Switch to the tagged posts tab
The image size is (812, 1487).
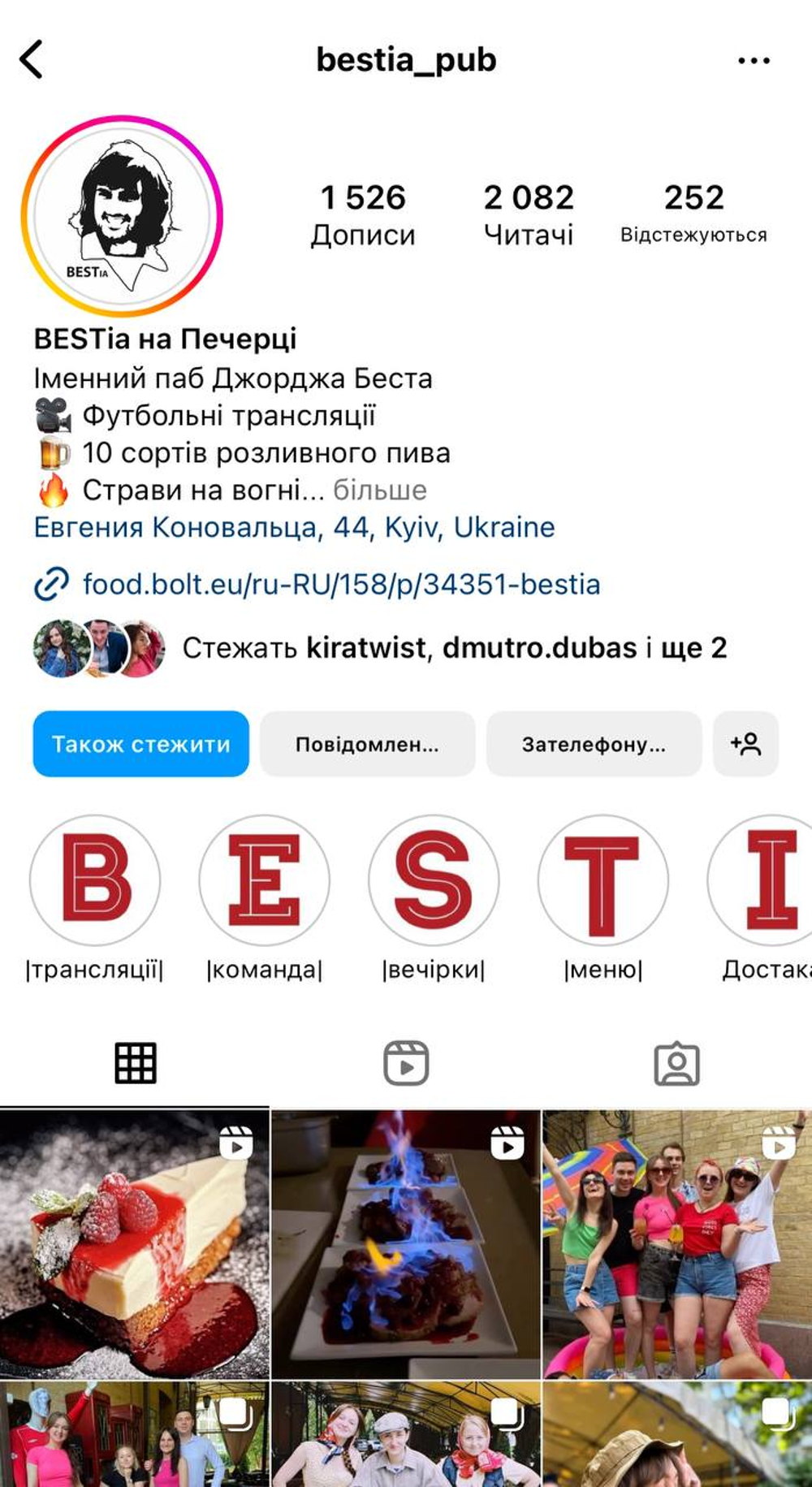point(676,1063)
